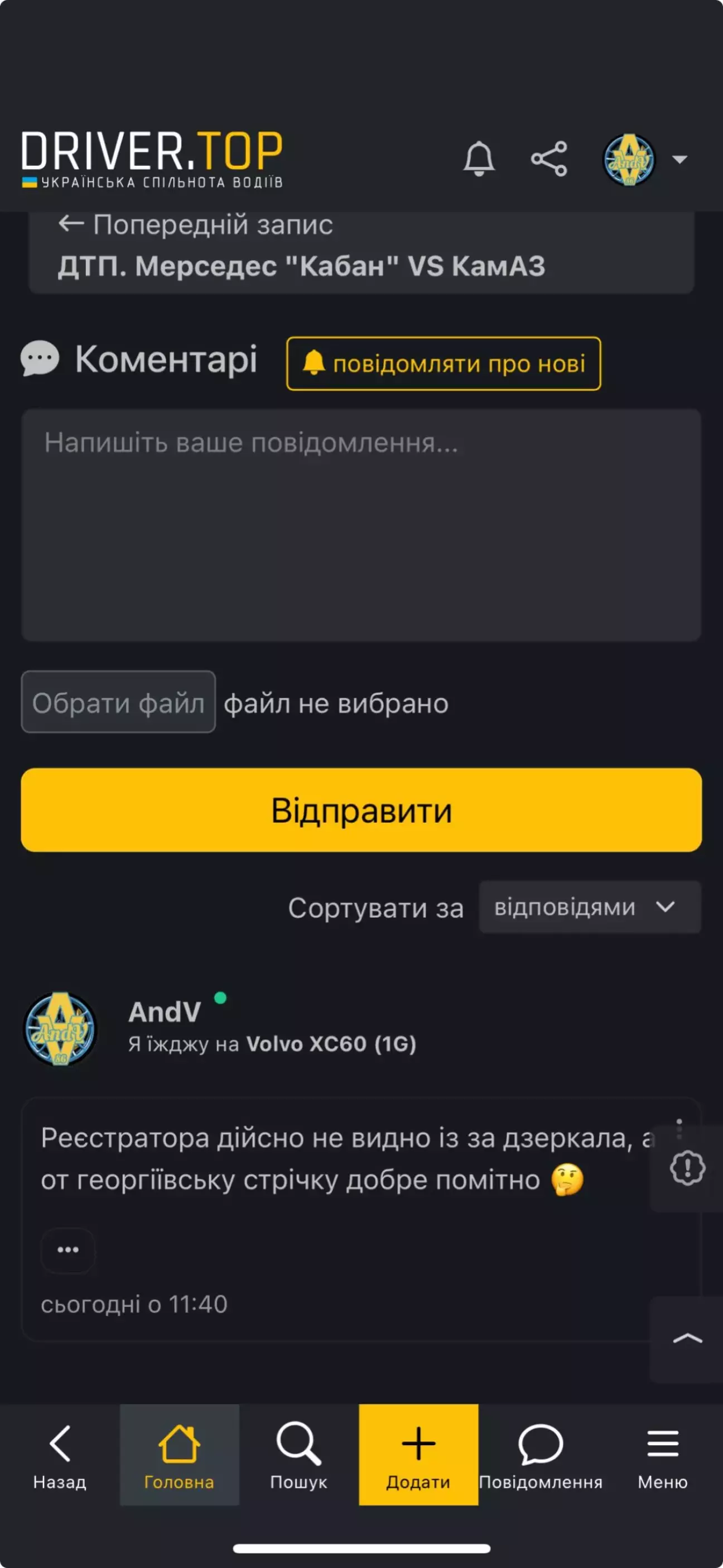Switch to the 'Головна' home tab
This screenshot has width=723, height=1568.
pos(179,1455)
